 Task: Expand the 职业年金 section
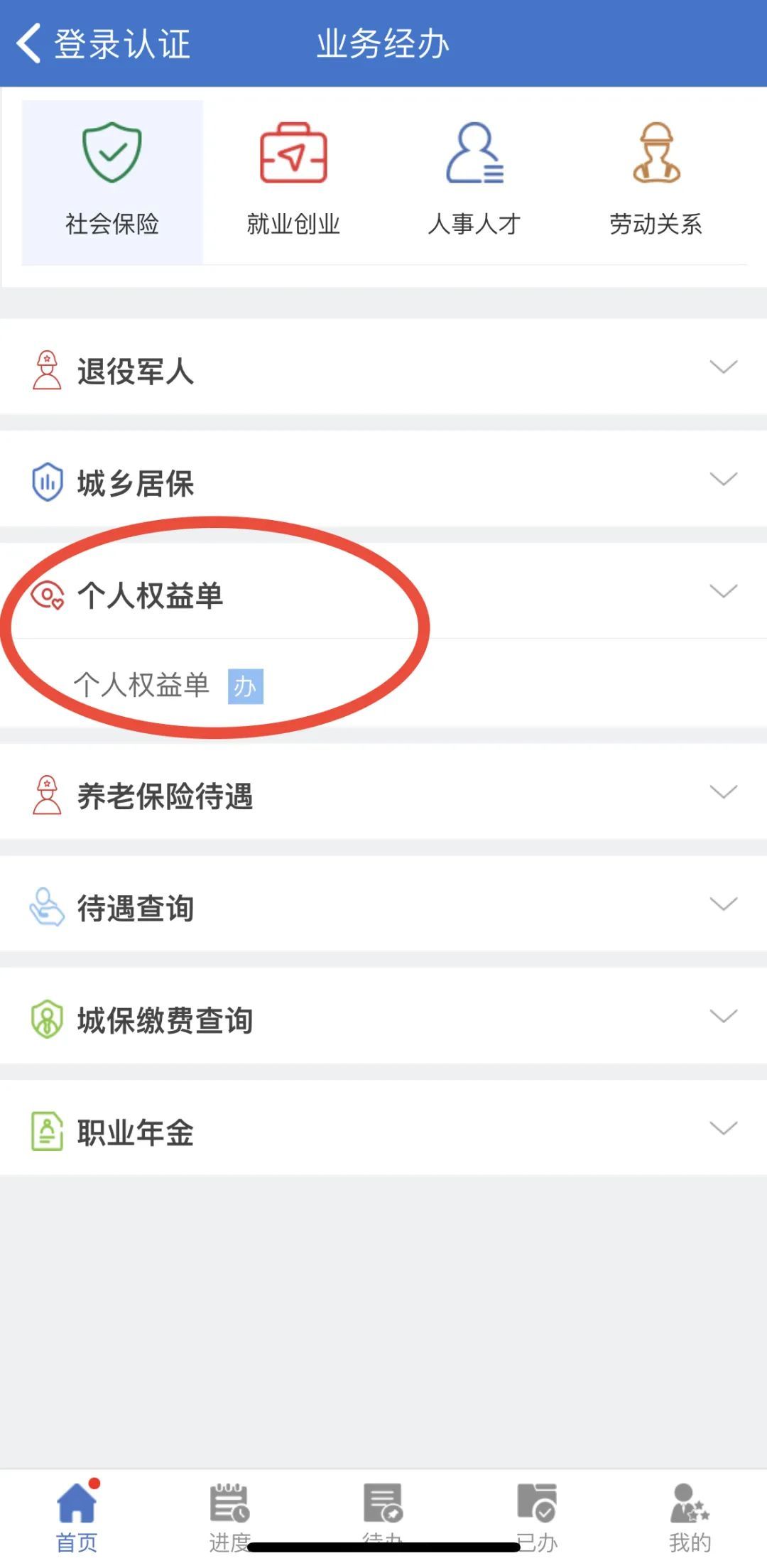coord(383,1130)
